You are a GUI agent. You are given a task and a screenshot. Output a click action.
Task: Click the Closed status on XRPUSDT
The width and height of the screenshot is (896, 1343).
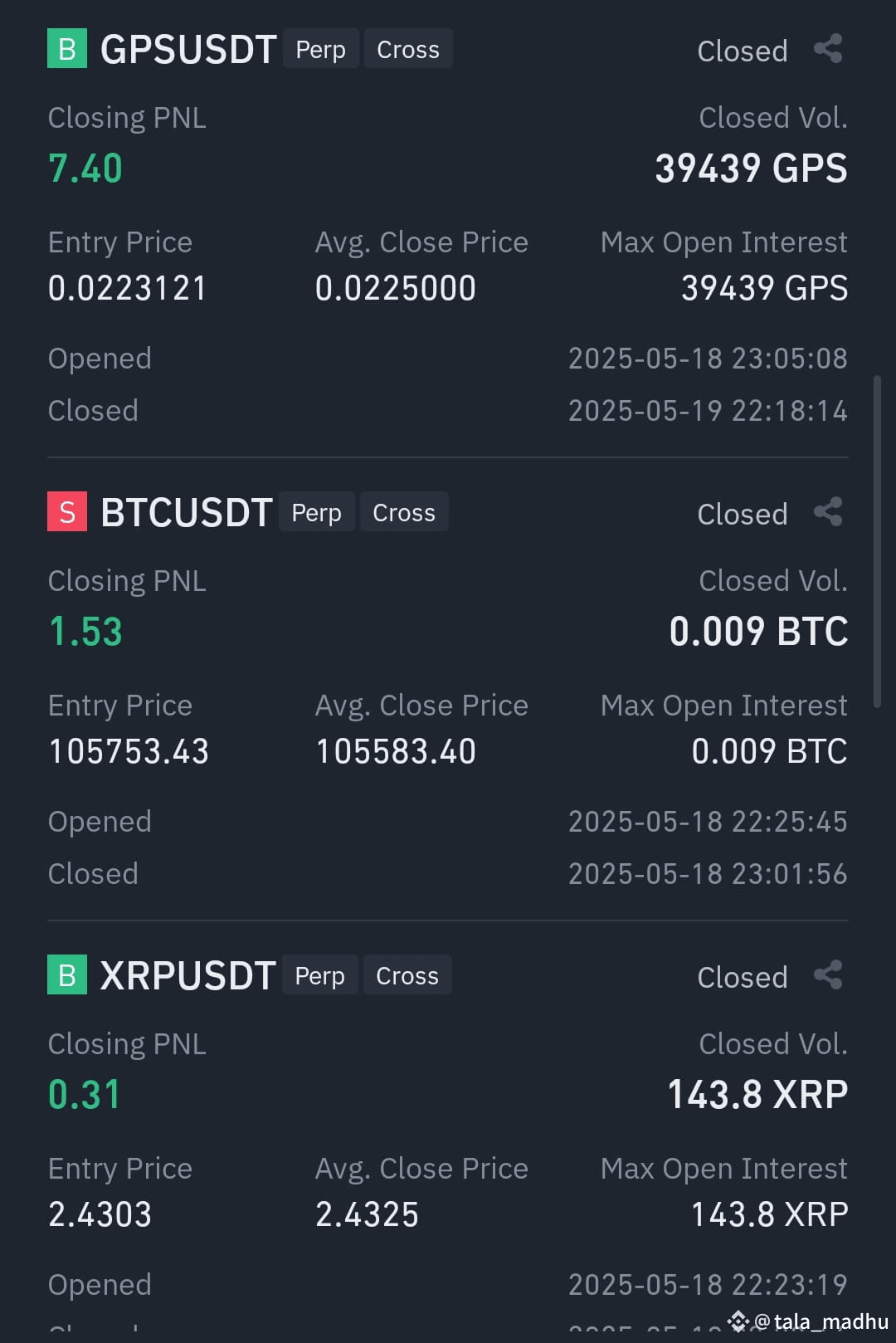click(742, 977)
